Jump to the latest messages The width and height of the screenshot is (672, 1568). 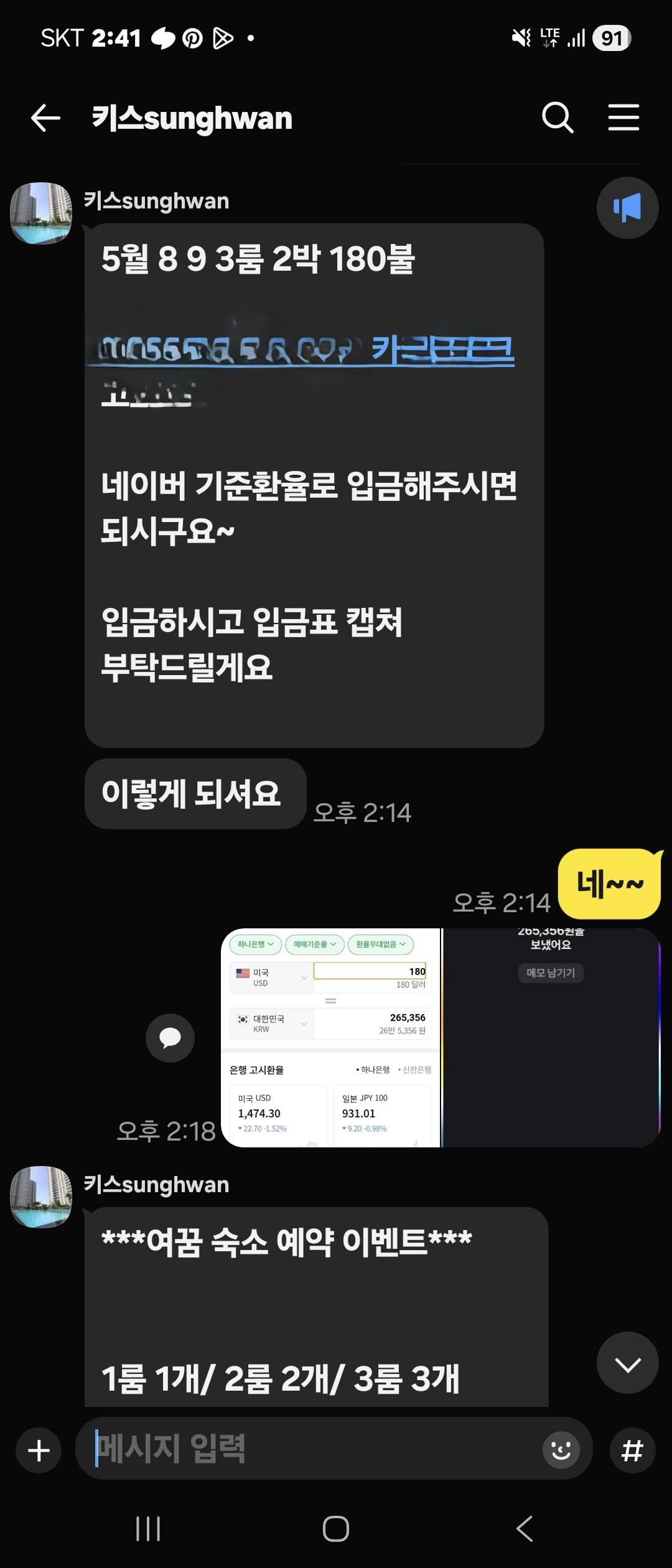click(627, 1363)
